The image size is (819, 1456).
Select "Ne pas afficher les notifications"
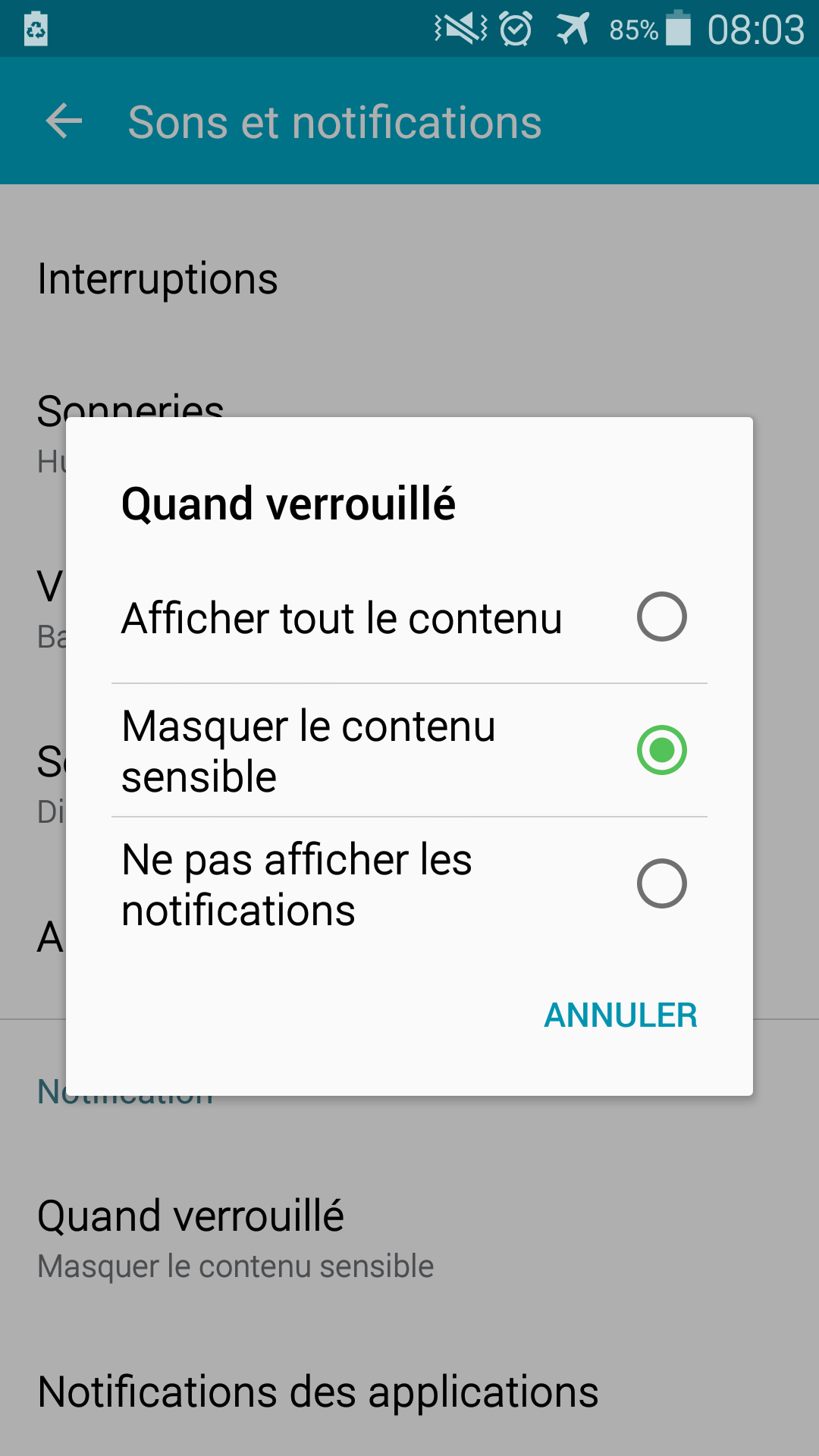409,884
